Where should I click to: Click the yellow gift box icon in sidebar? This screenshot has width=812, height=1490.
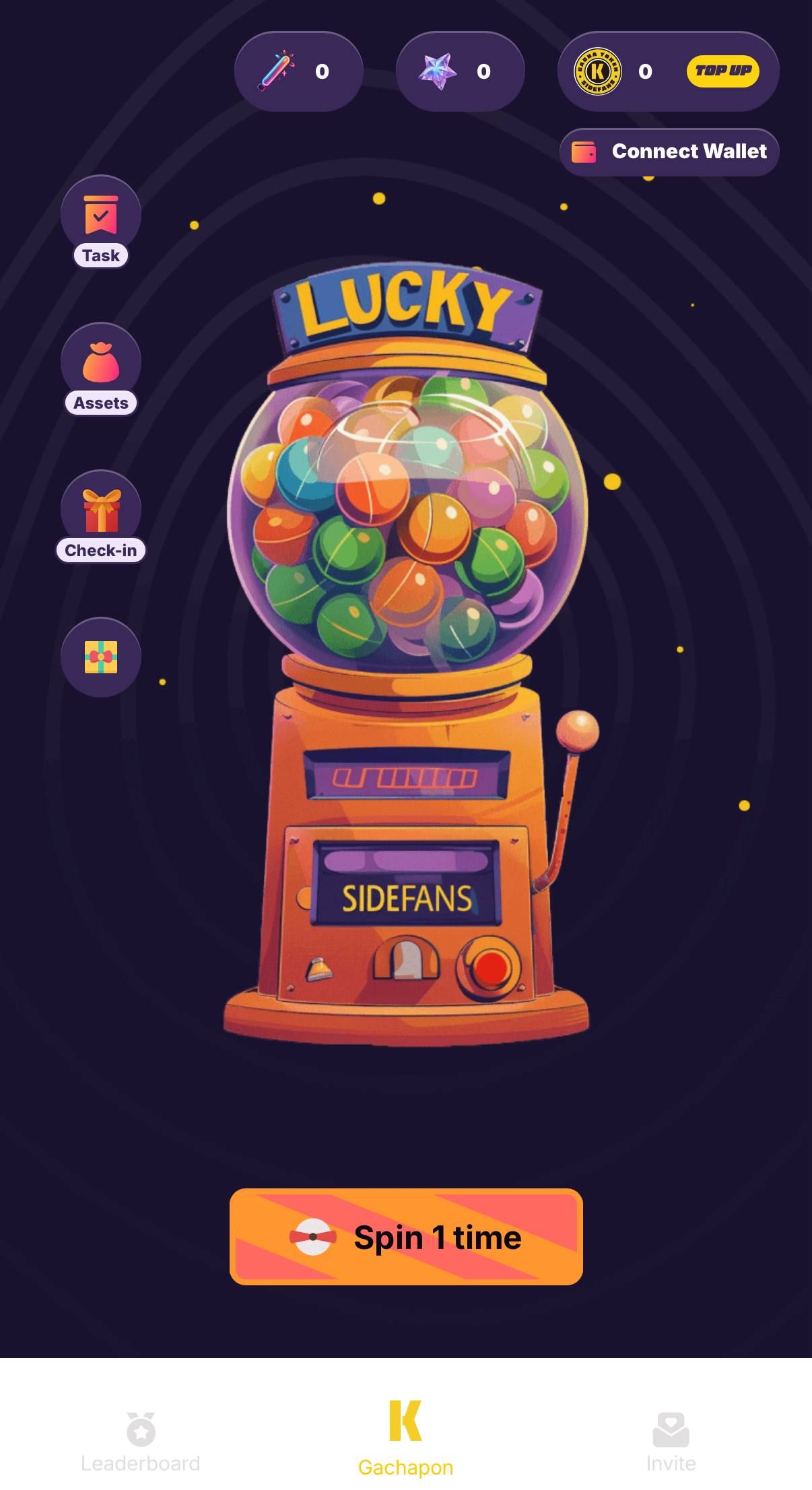click(101, 656)
